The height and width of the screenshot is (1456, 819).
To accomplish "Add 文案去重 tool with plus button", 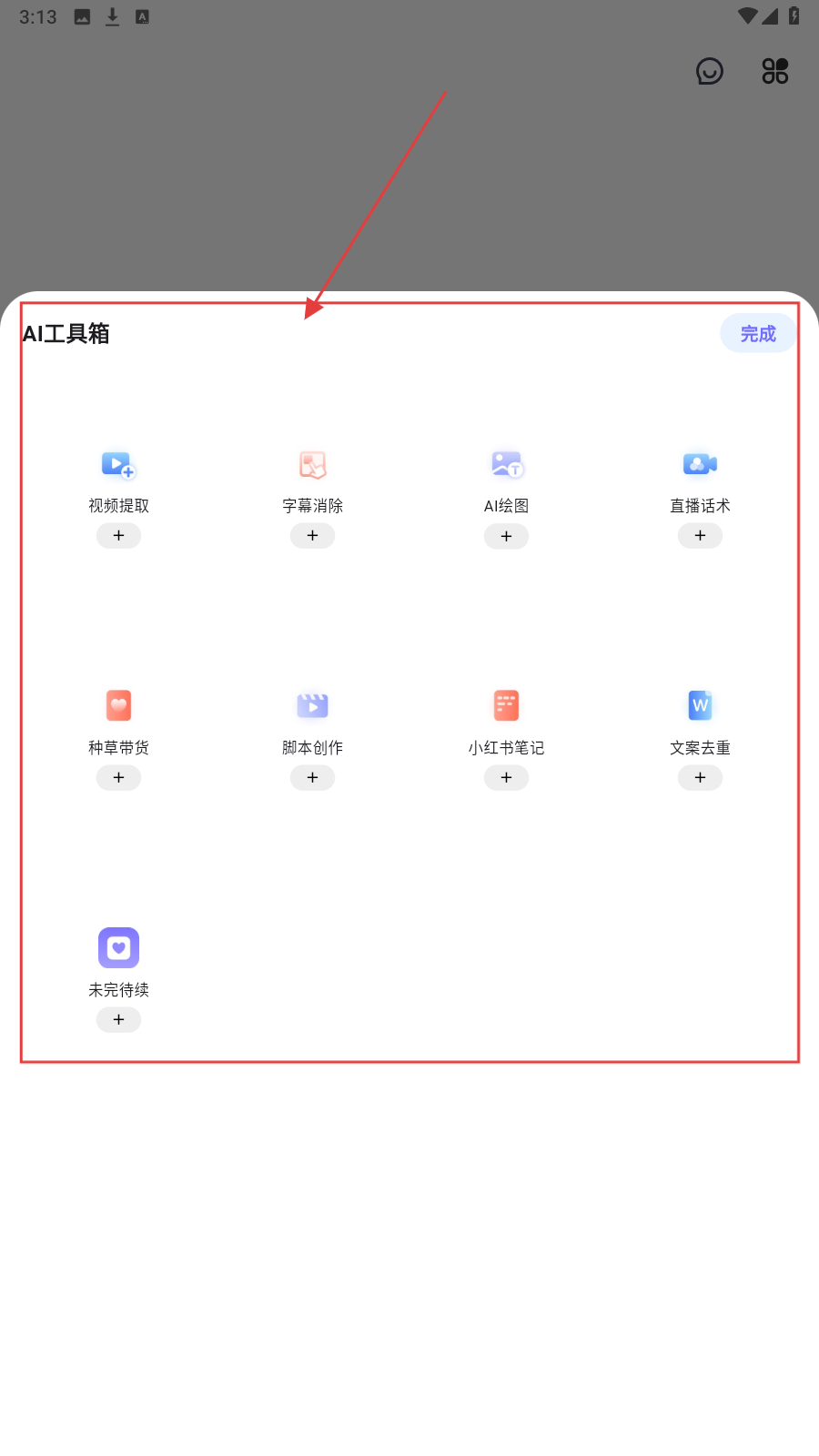I will click(700, 778).
